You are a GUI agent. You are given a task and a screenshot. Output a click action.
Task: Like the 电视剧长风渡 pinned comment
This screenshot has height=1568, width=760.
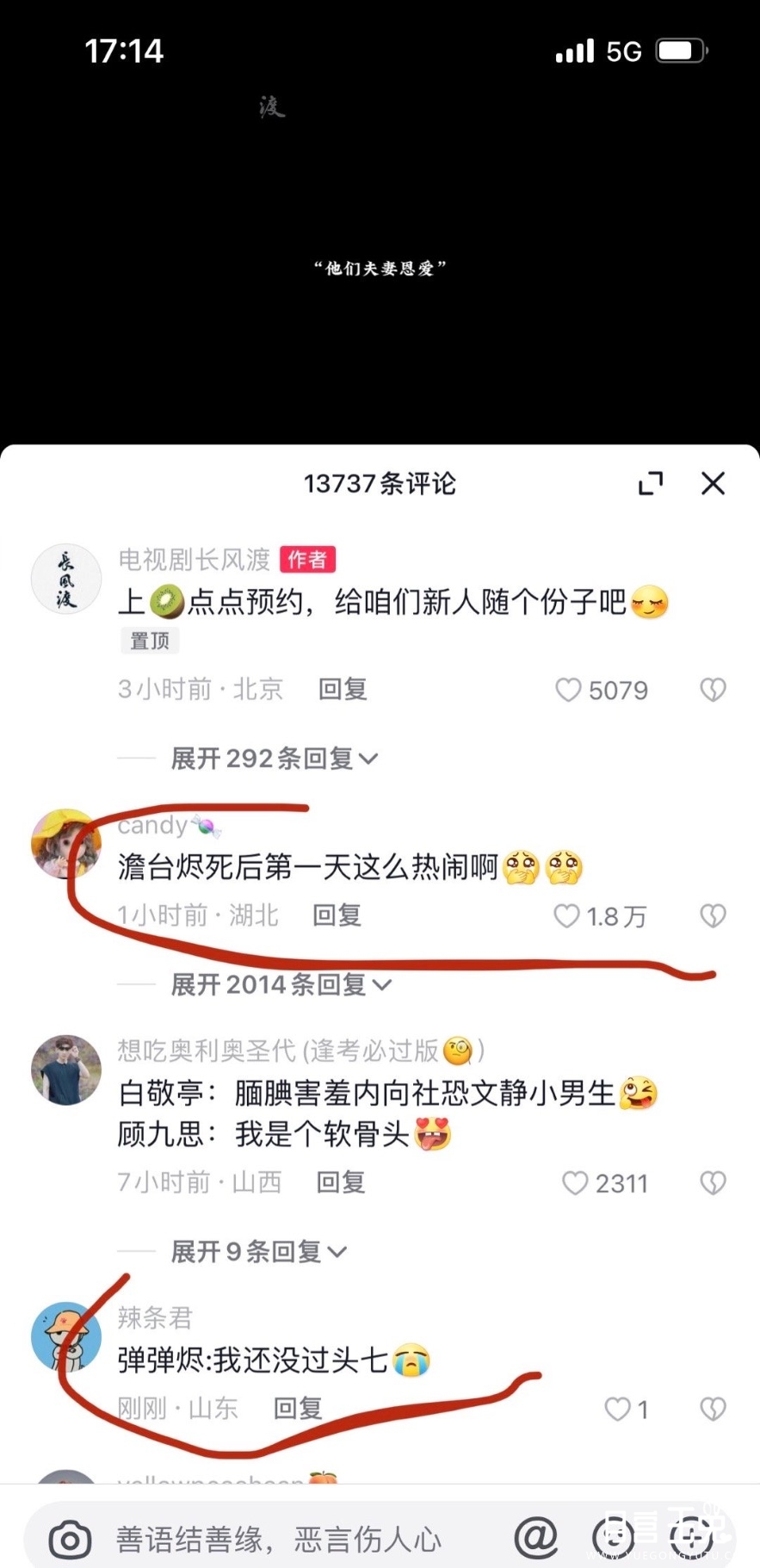568,690
